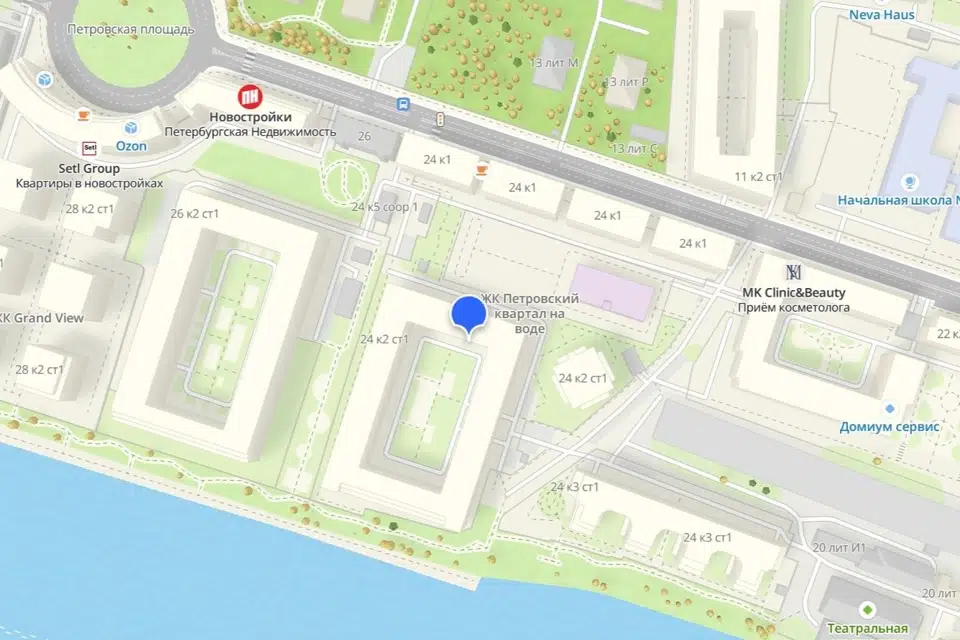Open the Setl Group place marker
960x640 pixels.
(90, 148)
